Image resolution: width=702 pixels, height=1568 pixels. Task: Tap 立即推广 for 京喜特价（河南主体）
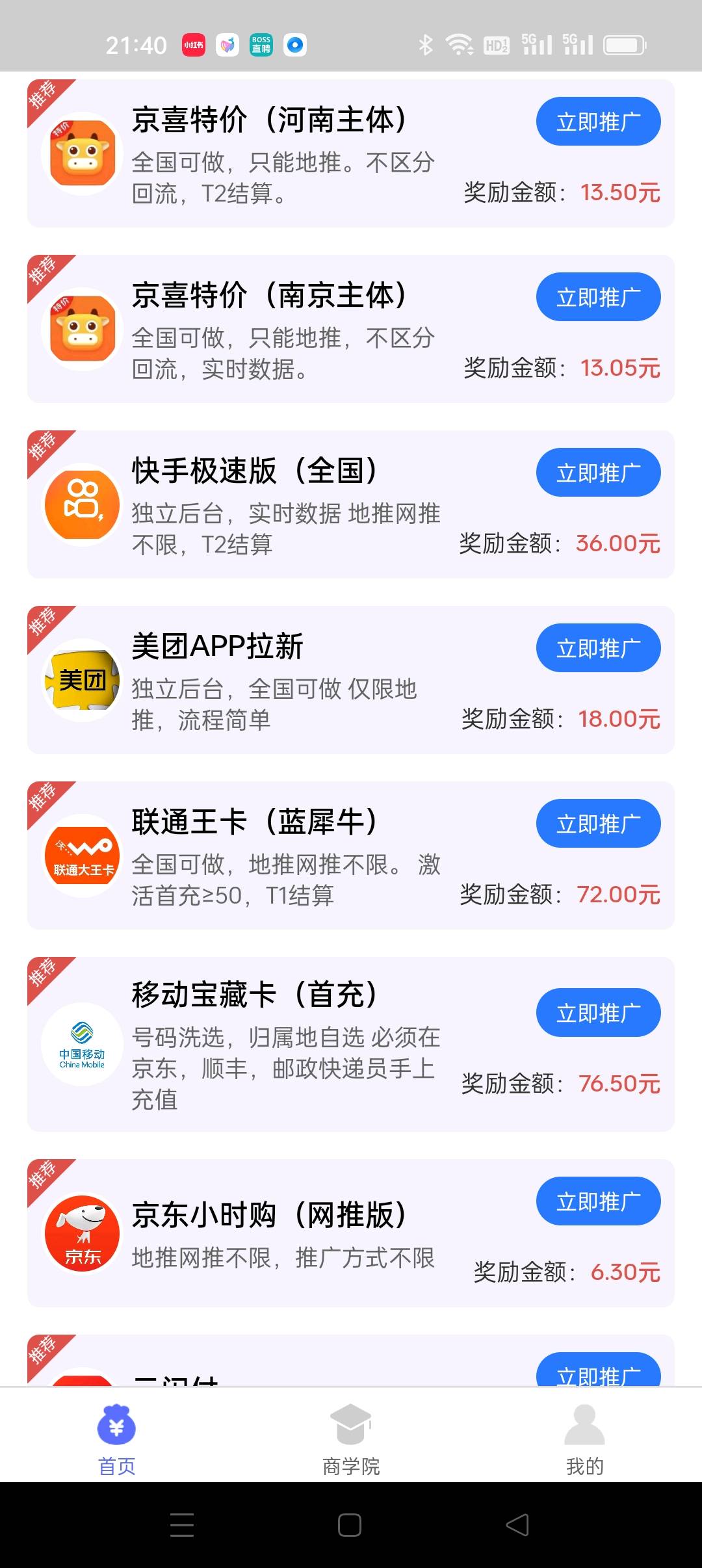[x=598, y=122]
